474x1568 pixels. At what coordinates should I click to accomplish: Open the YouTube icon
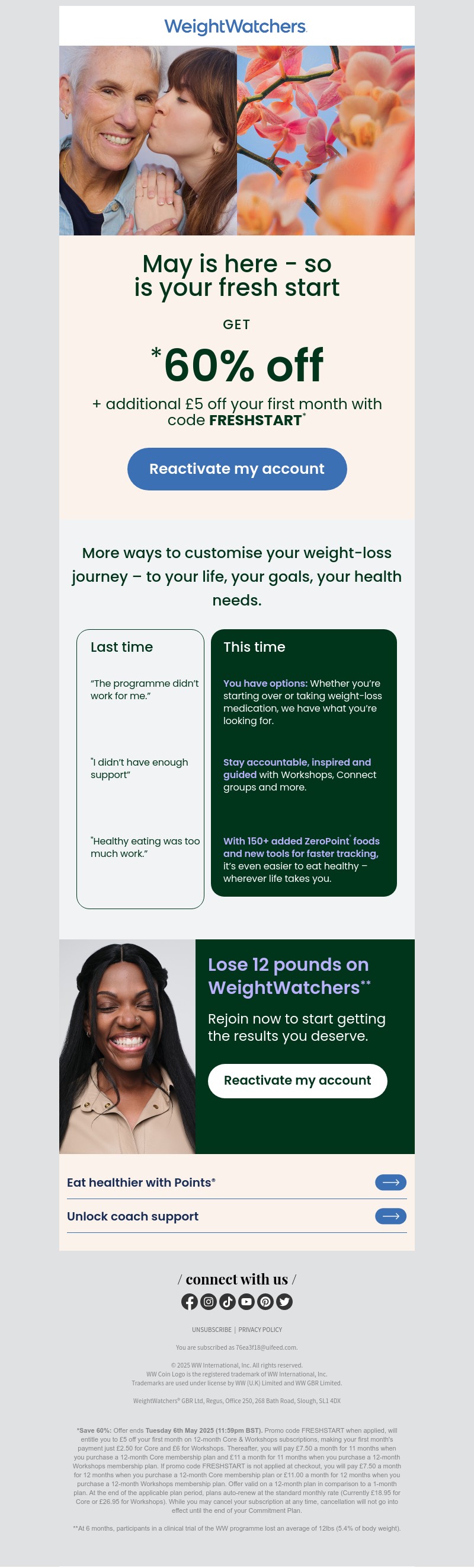(246, 1301)
